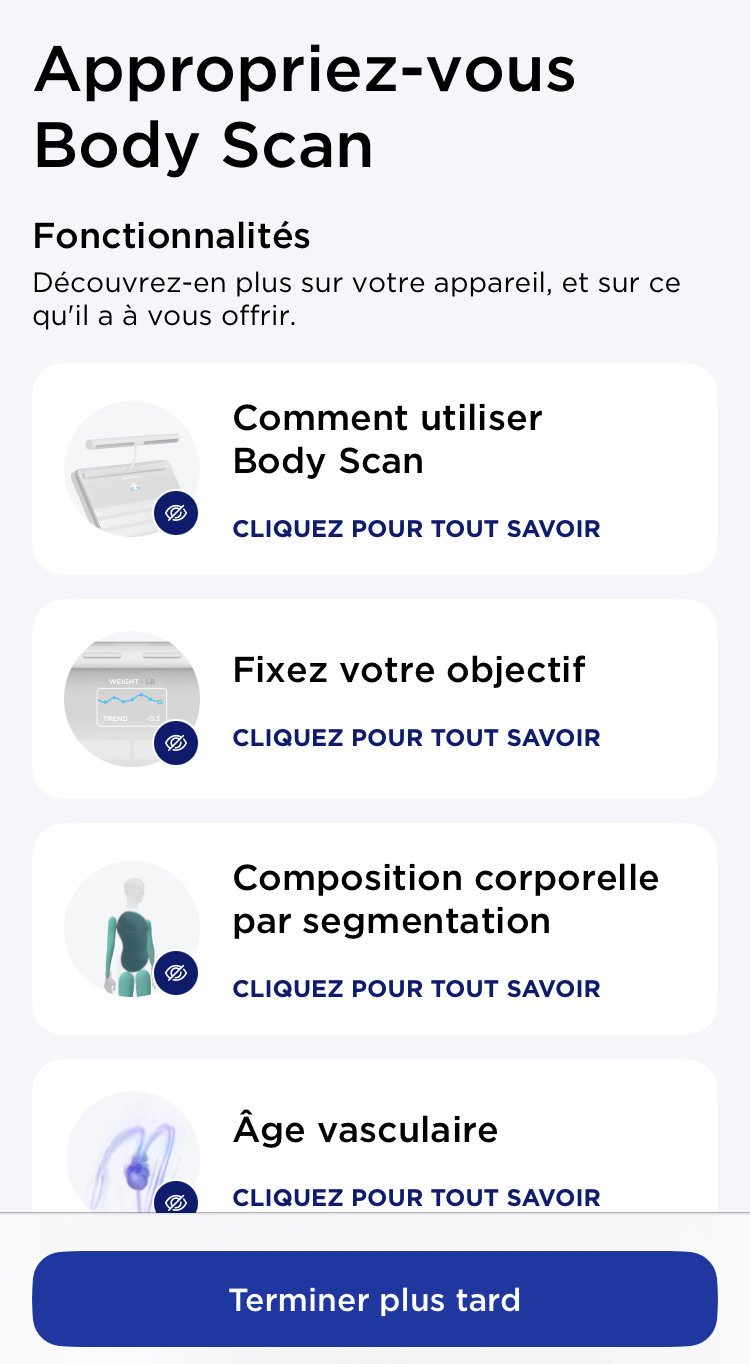The image size is (750, 1364).
Task: Toggle the eye icon on 'Âge vasculaire'
Action: click(x=176, y=1200)
